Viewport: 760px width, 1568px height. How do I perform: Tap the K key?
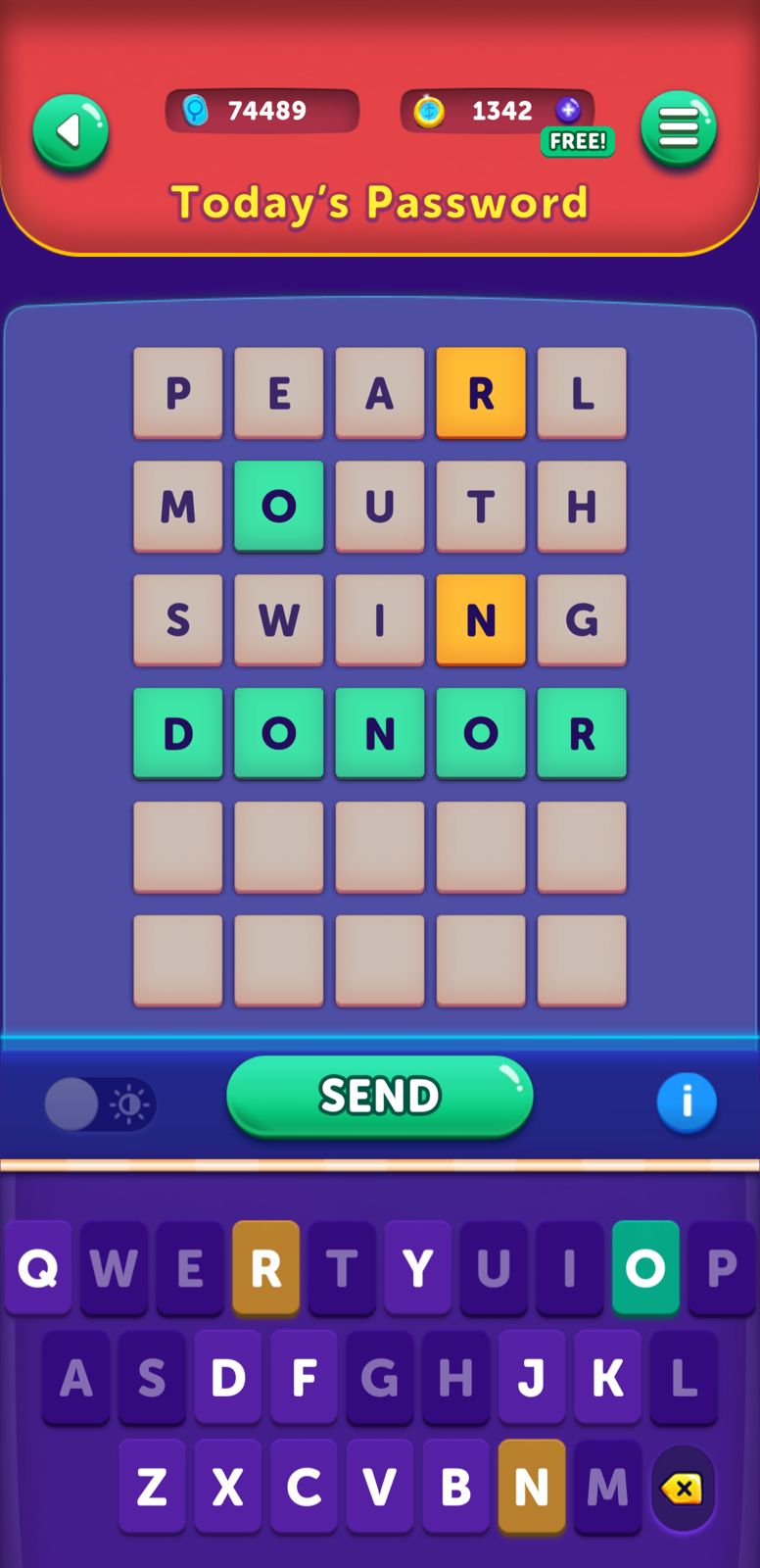pos(607,1378)
